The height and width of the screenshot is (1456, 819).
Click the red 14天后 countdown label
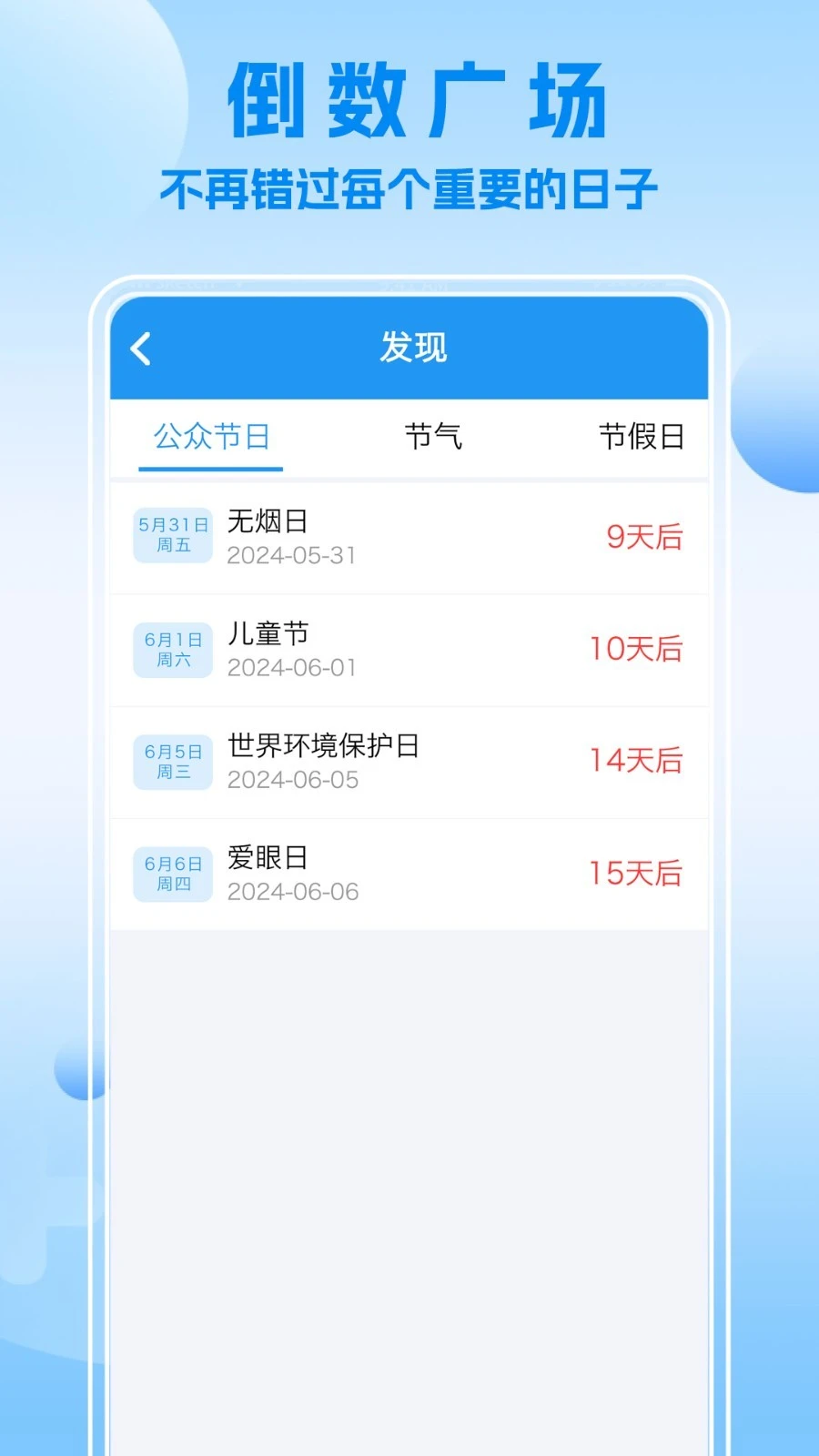point(637,761)
